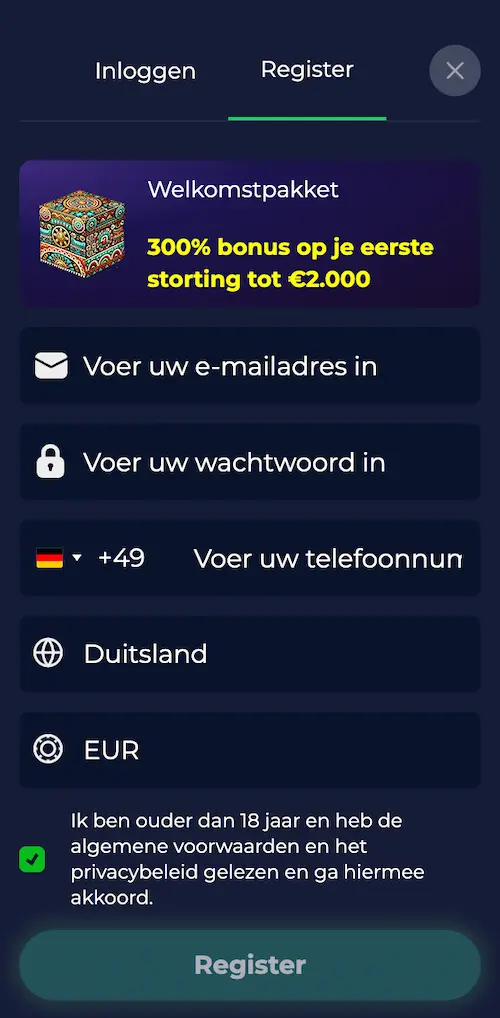500x1018 pixels.
Task: Open the +49 country code picker
Action: (90, 558)
